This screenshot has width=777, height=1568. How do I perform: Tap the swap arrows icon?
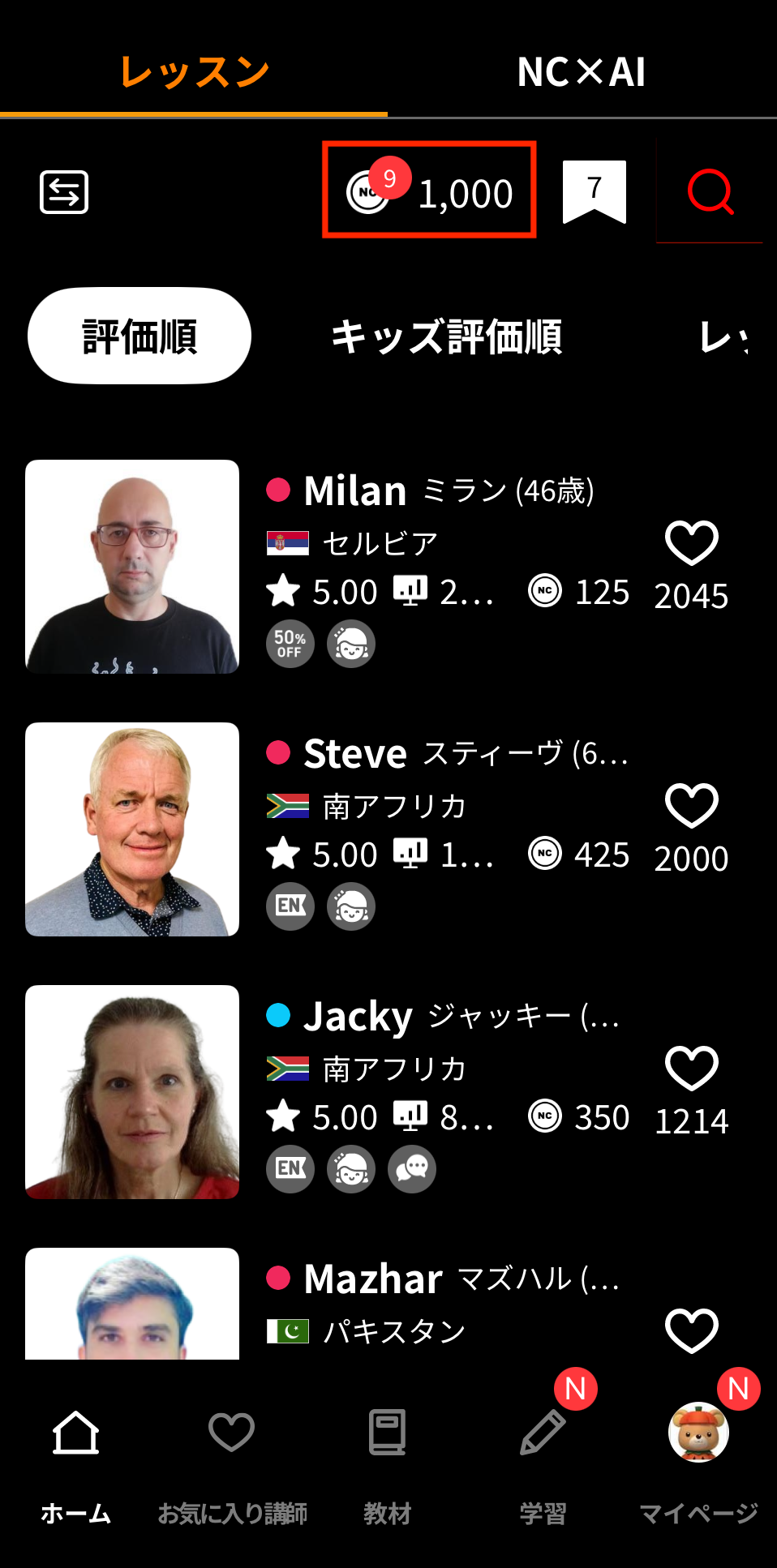(64, 192)
